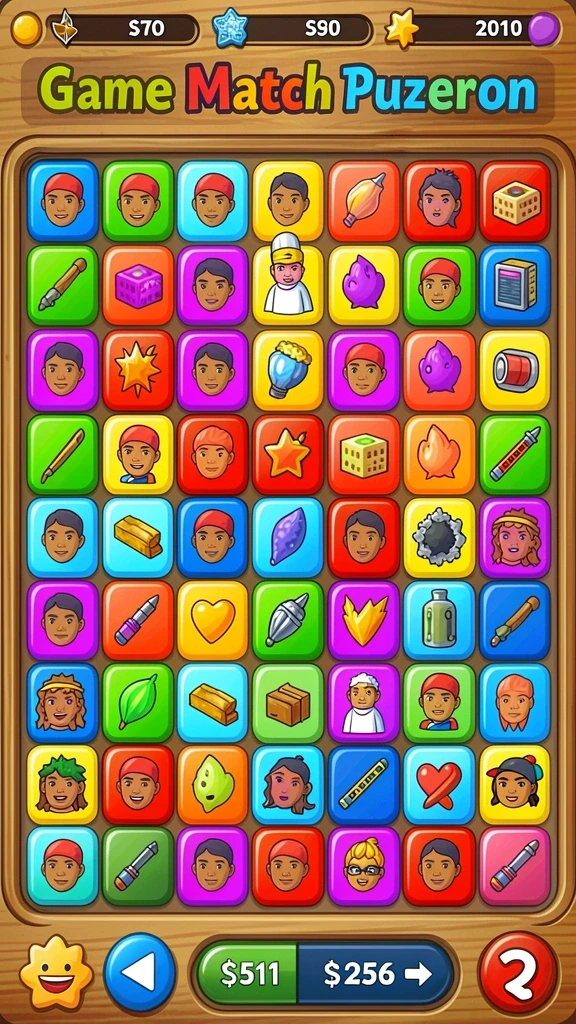Tap the blue lightbulb tile
The width and height of the screenshot is (576, 1024).
(x=288, y=370)
